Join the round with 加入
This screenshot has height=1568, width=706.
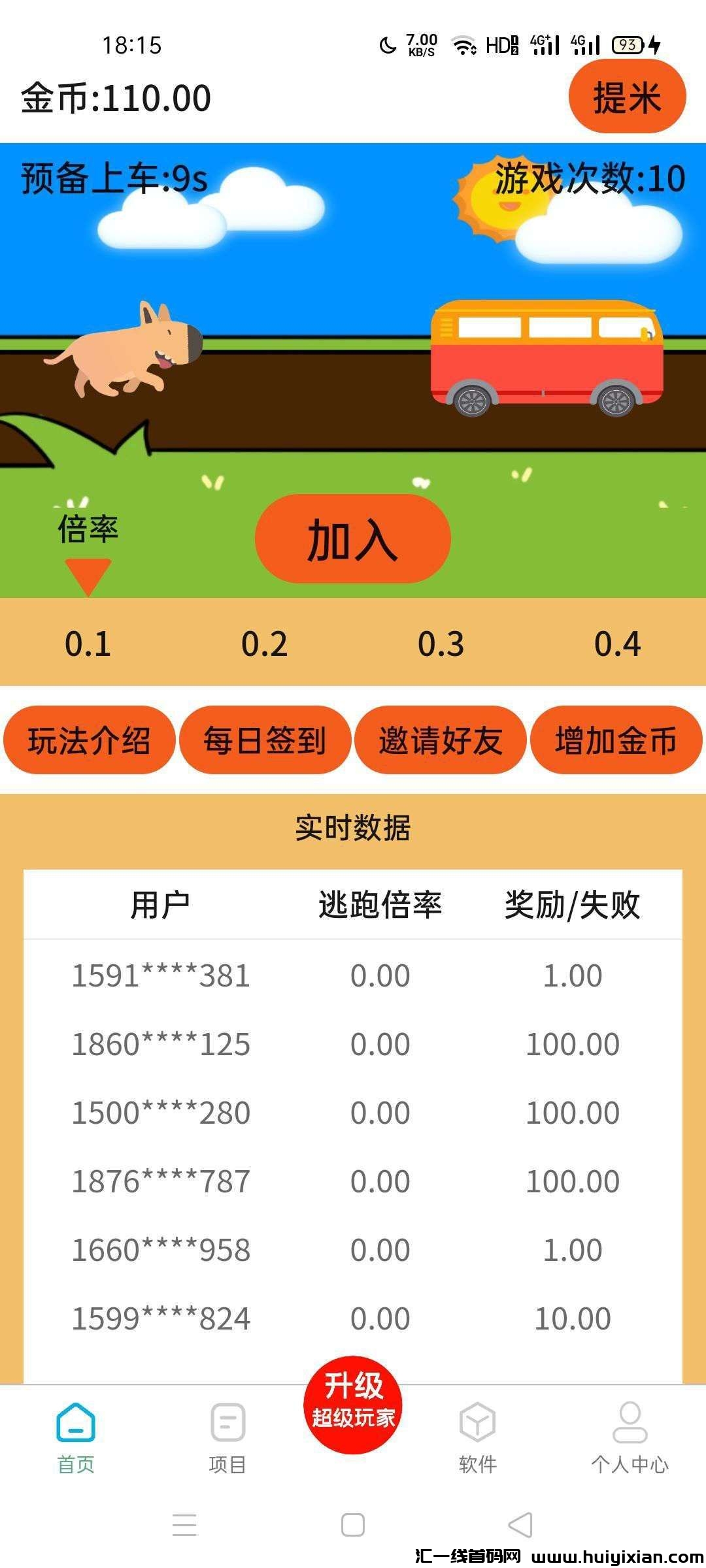click(352, 539)
